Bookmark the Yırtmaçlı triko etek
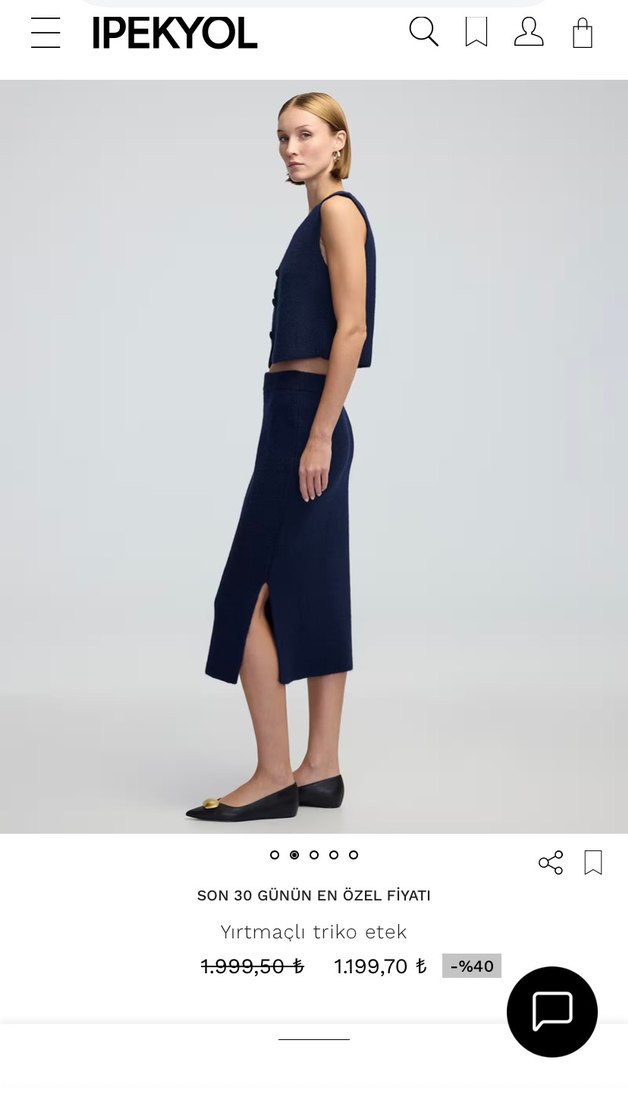 click(593, 862)
